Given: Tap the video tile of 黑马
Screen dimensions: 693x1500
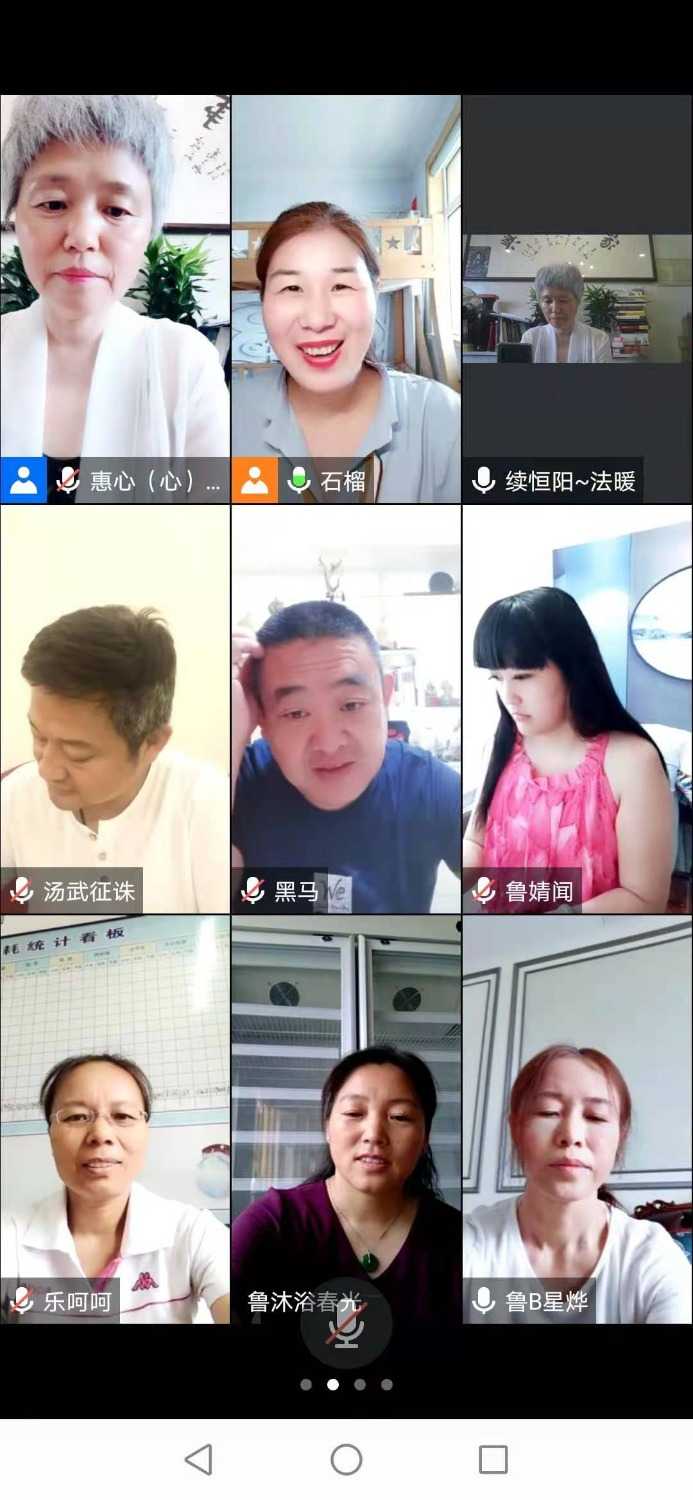Looking at the screenshot, I should [x=346, y=709].
